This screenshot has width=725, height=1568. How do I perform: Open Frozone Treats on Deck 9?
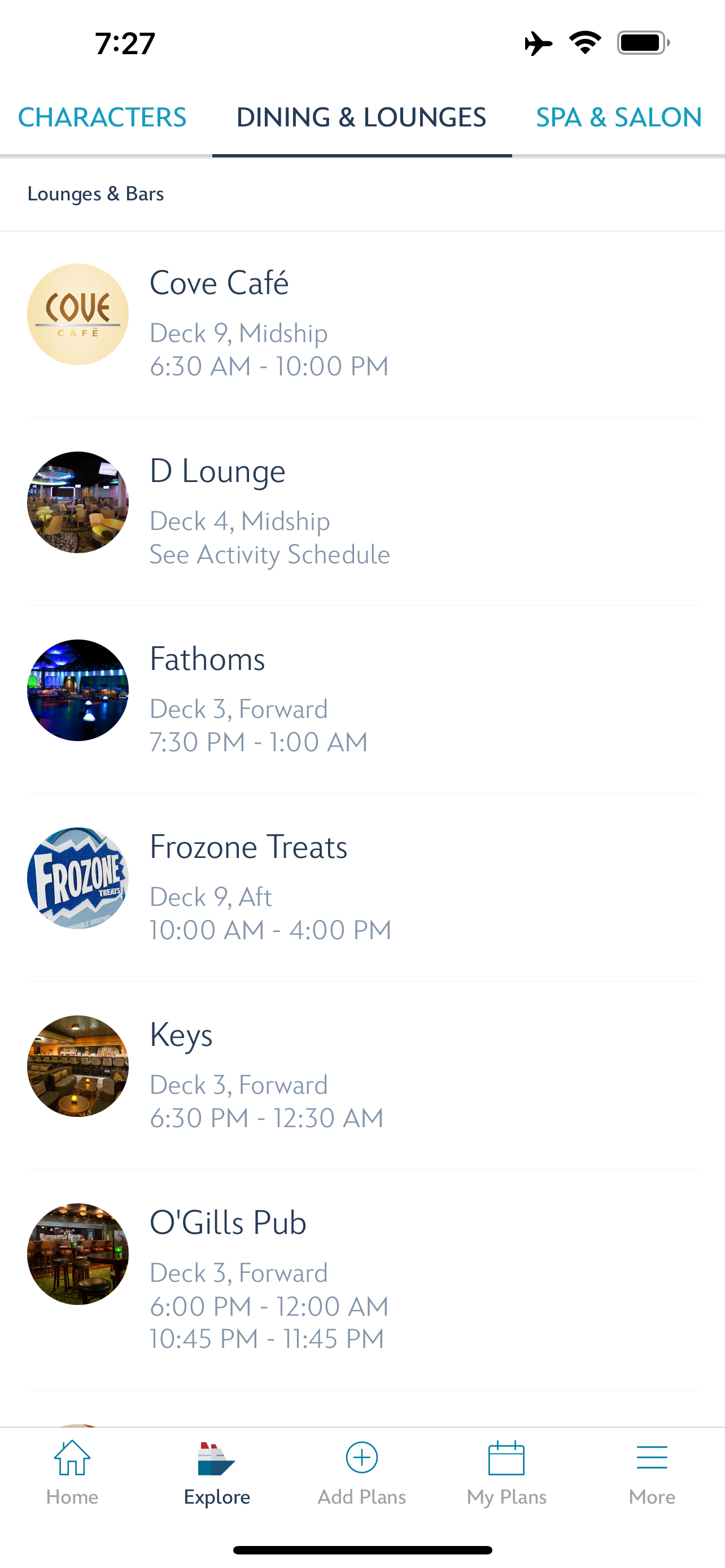tap(361, 887)
